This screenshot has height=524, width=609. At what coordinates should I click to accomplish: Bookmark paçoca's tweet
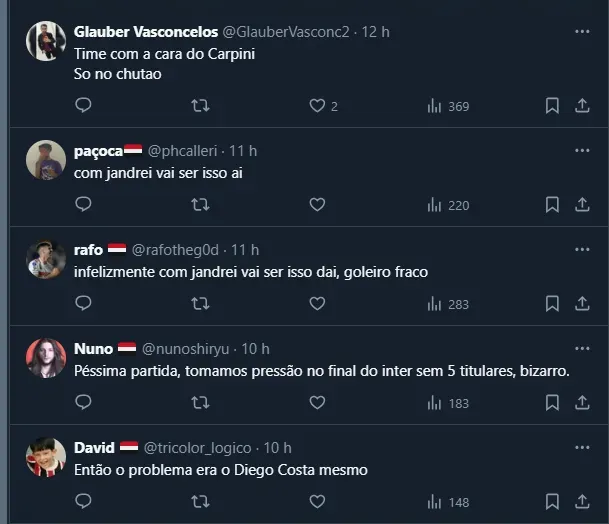click(x=552, y=204)
